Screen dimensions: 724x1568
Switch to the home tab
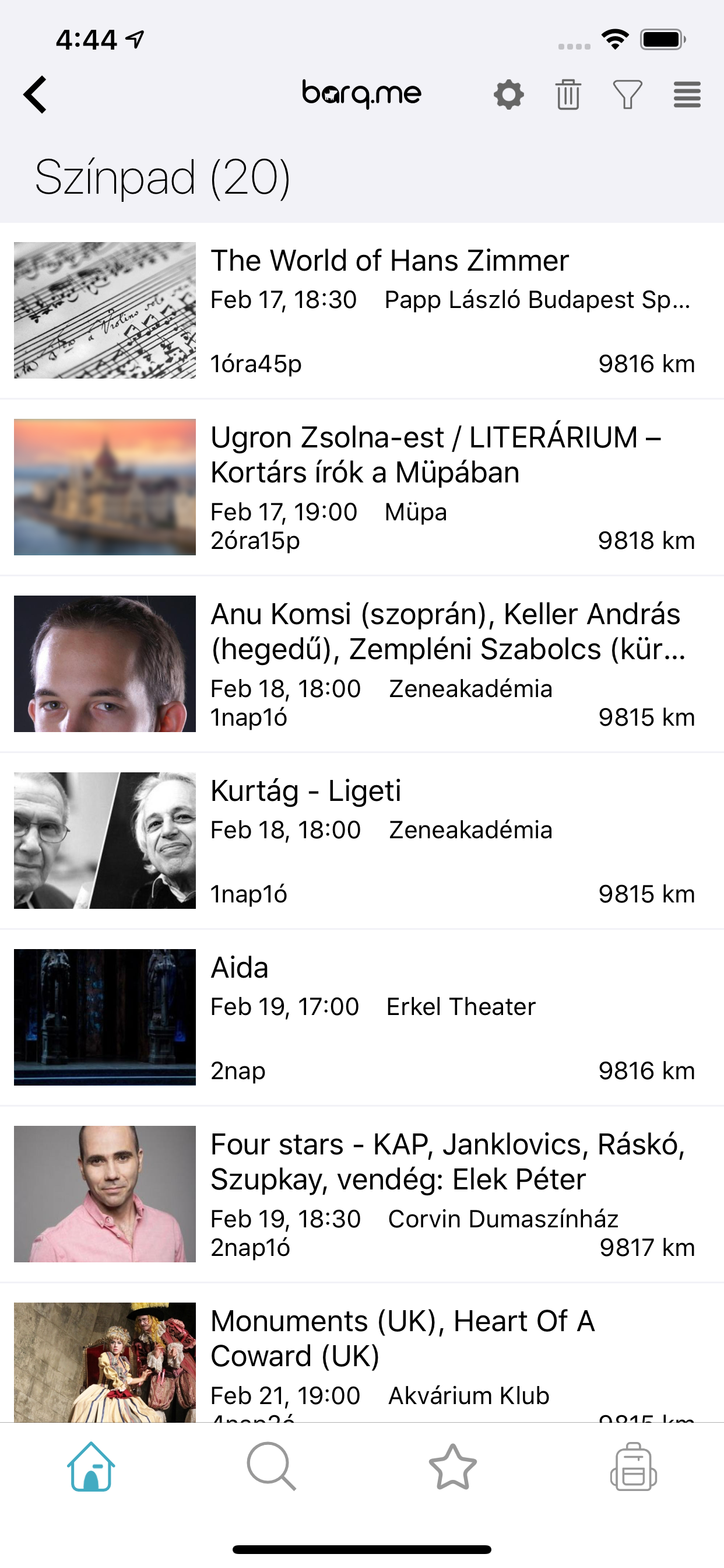click(92, 1467)
